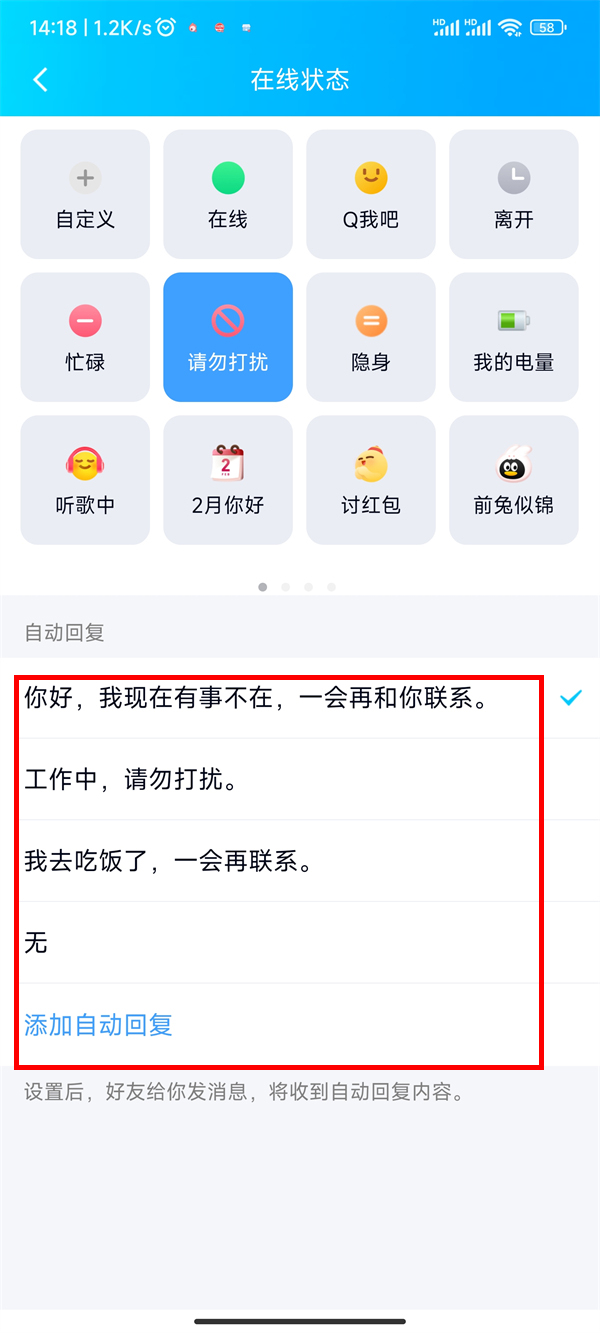
Task: Set status to 在线
Action: coord(228,194)
